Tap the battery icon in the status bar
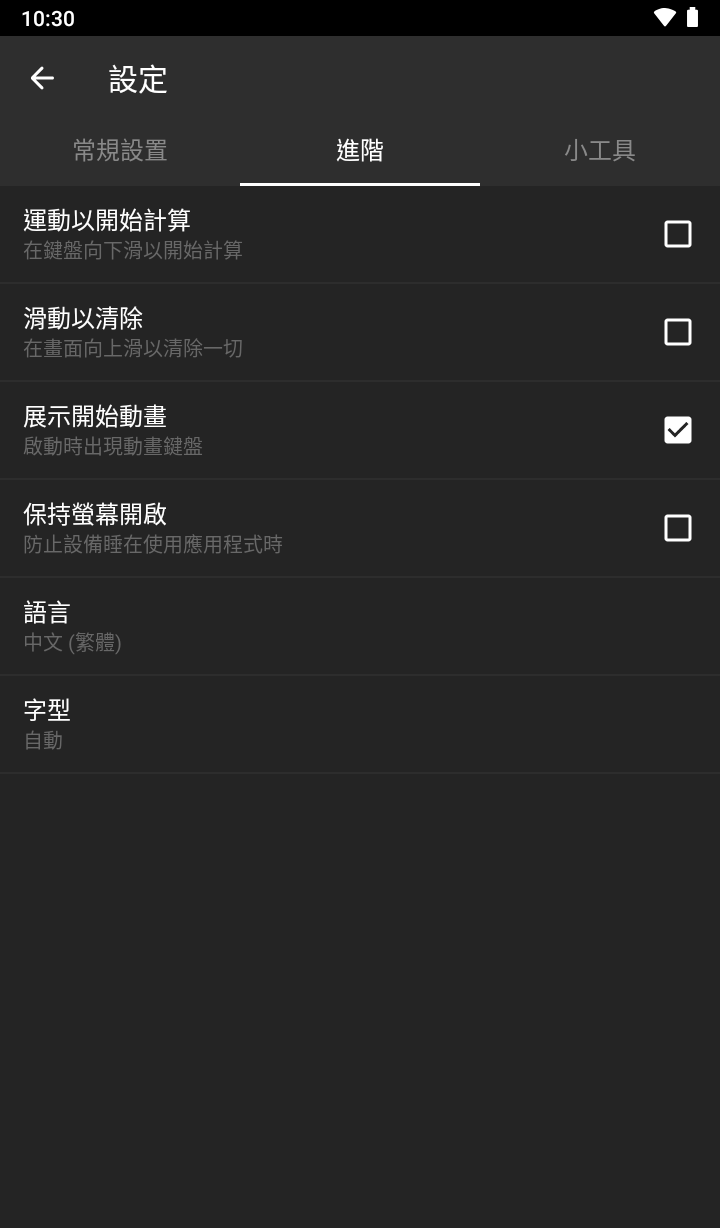This screenshot has height=1228, width=720. pyautogui.click(x=693, y=17)
